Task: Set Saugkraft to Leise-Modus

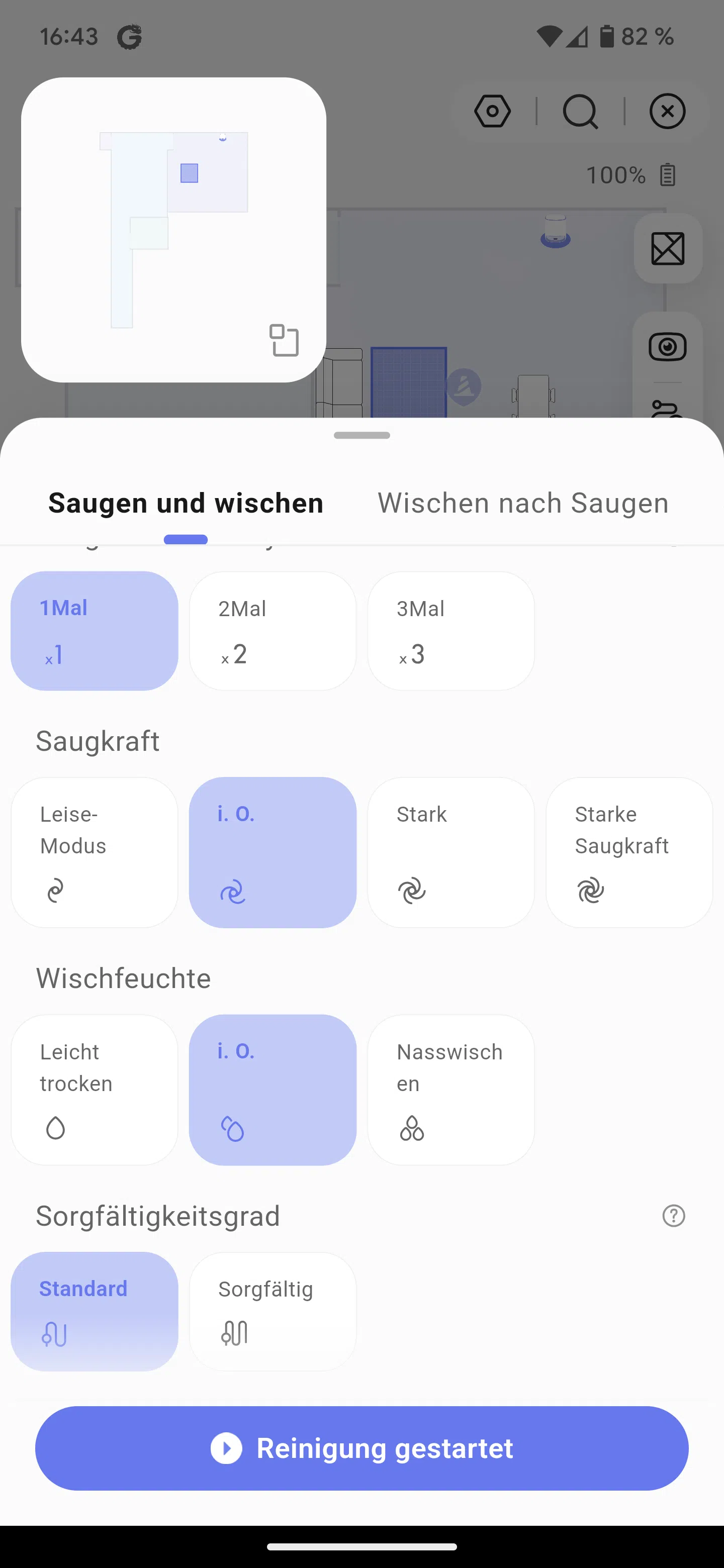Action: click(95, 852)
